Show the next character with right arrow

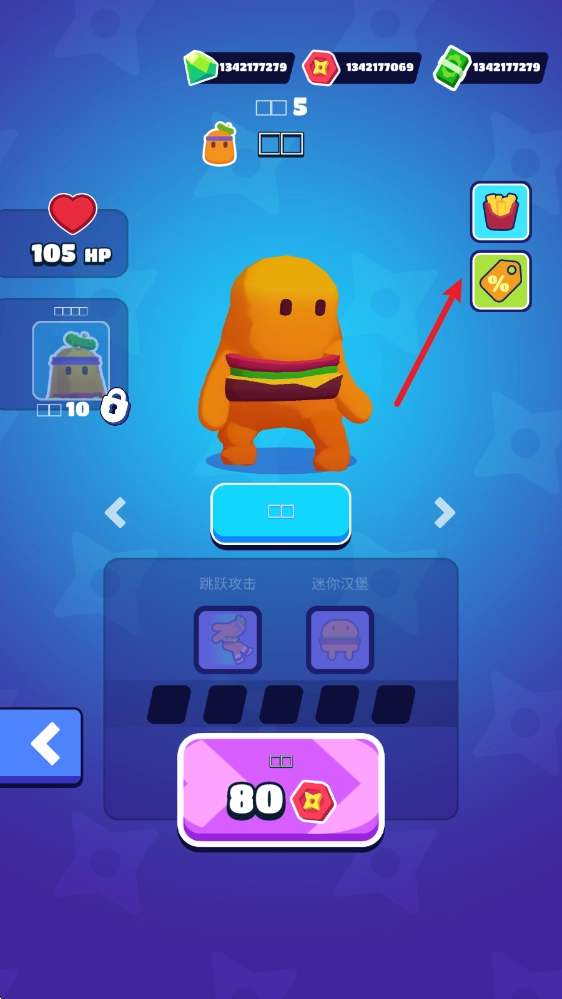pyautogui.click(x=444, y=512)
